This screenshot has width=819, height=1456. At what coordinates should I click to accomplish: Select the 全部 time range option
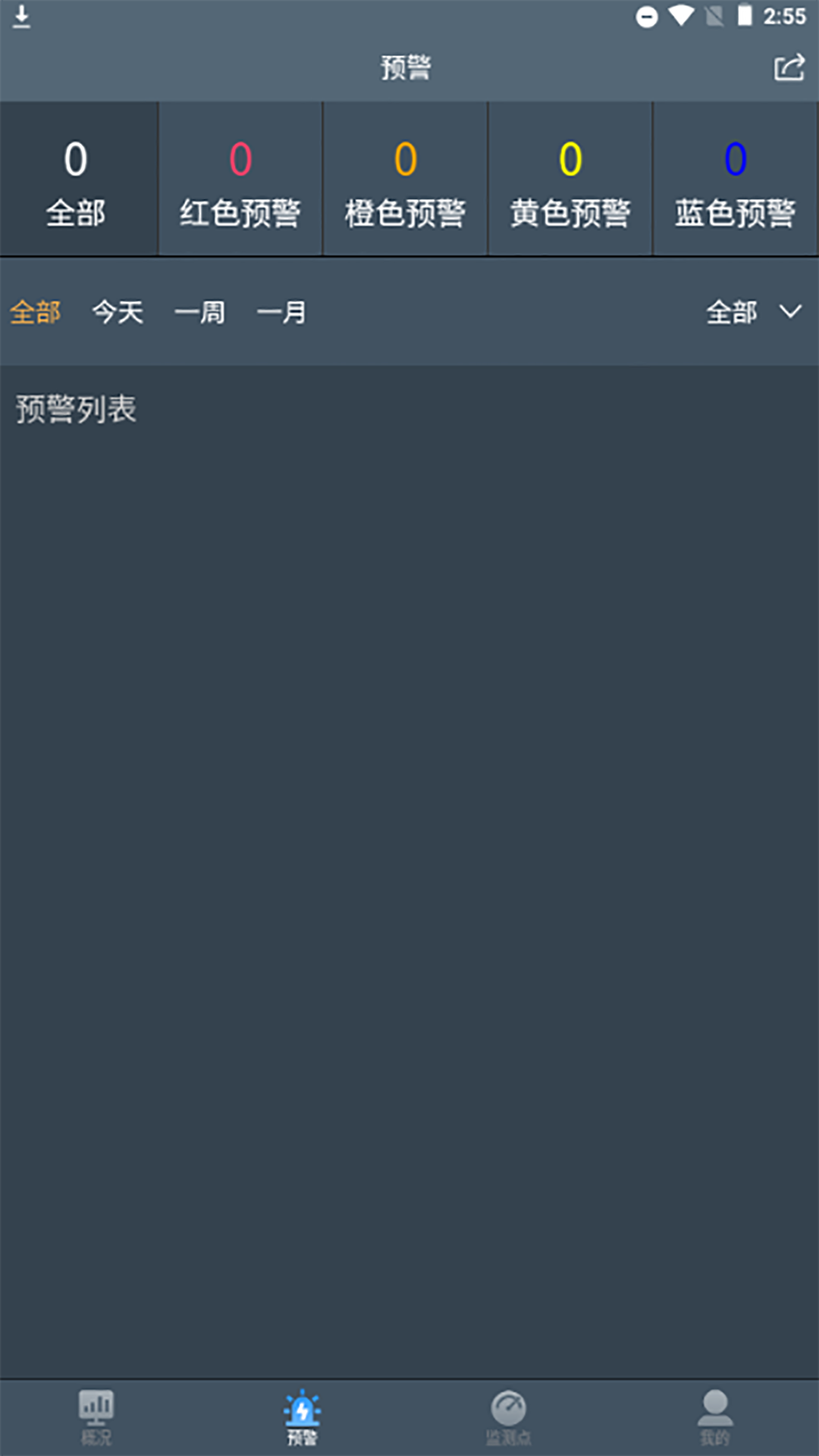pyautogui.click(x=36, y=312)
